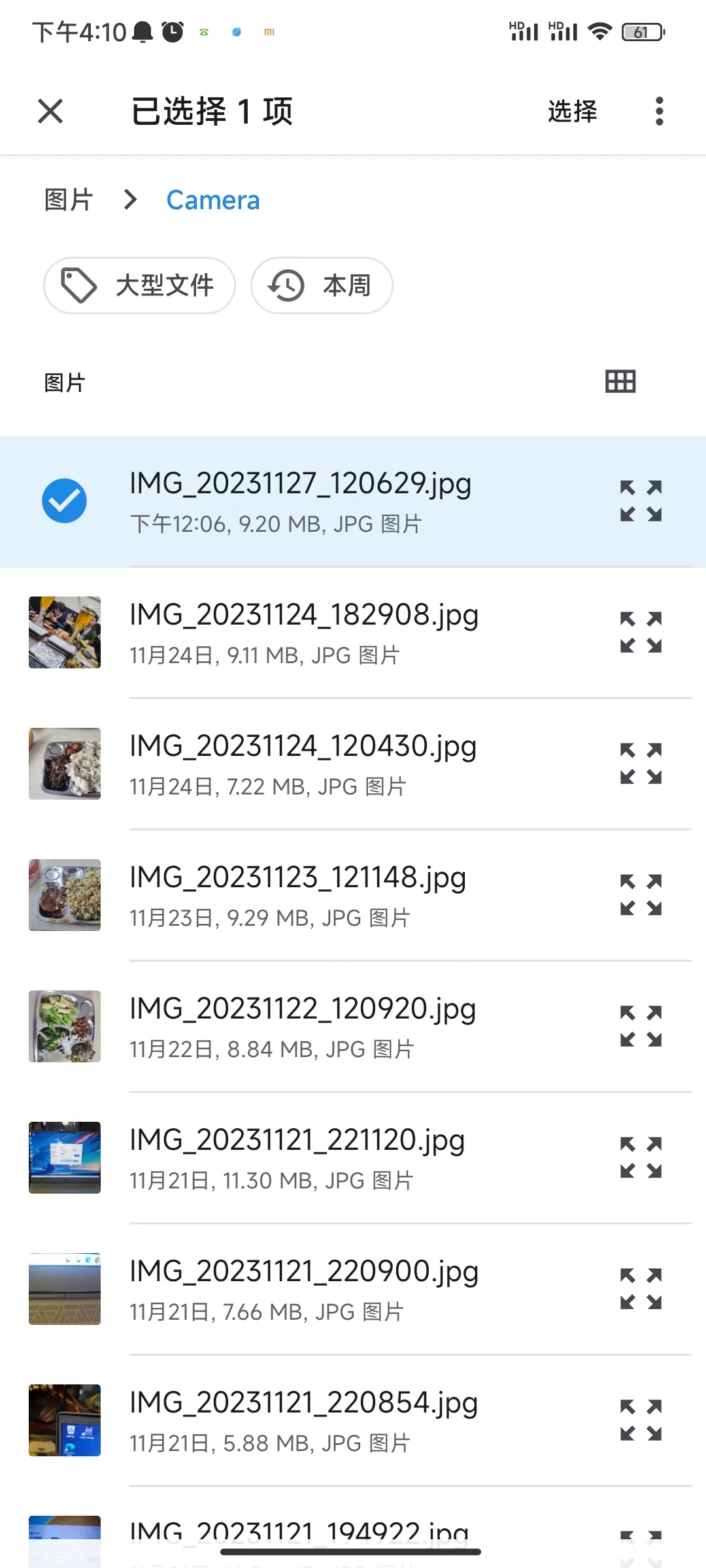
Task: Tap the 选择 button in the top bar
Action: (572, 111)
